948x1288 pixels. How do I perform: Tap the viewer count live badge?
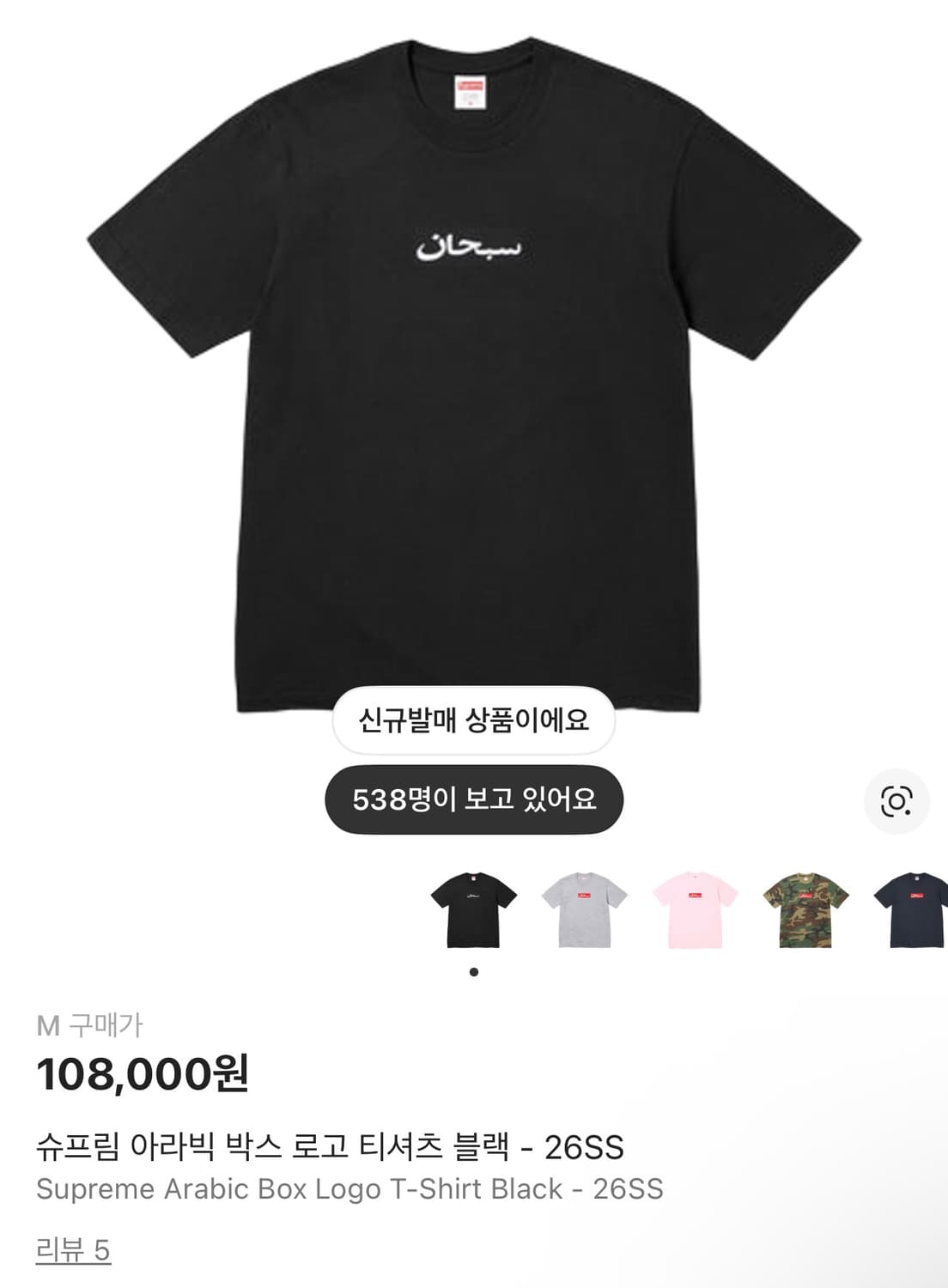[473, 799]
